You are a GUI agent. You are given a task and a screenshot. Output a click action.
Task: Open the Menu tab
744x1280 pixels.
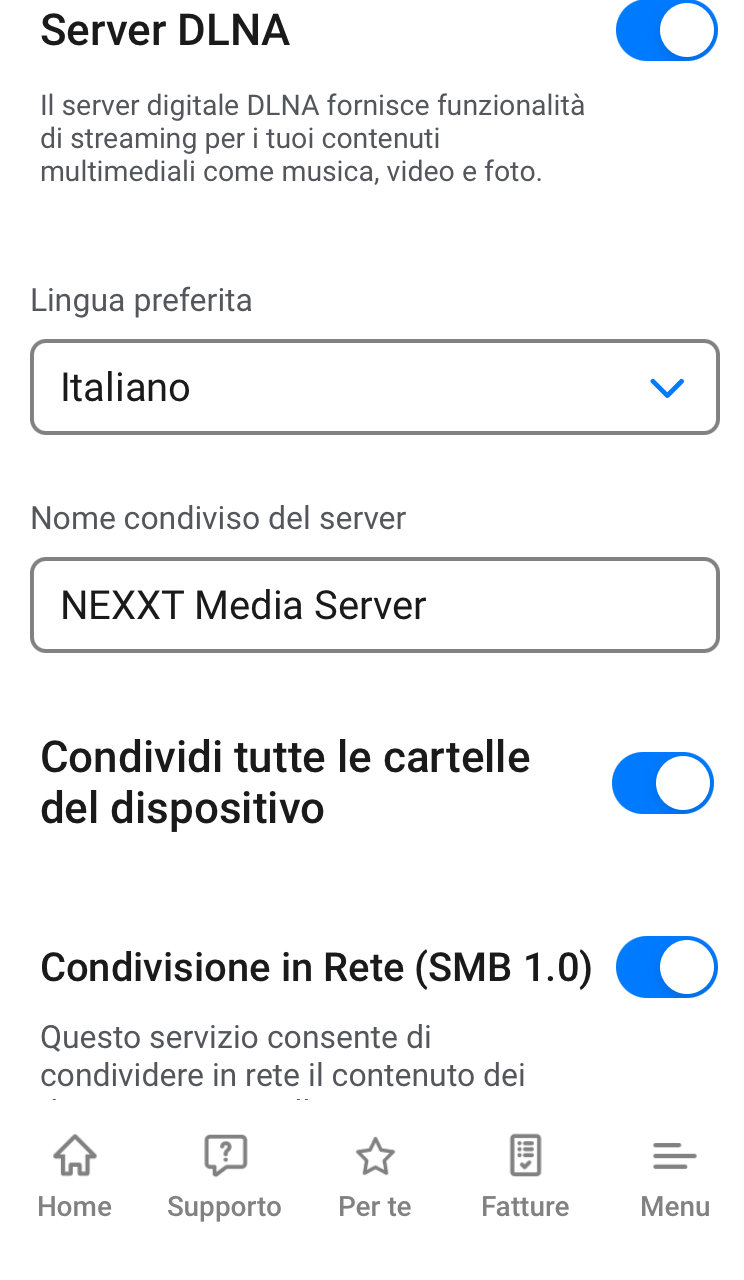[675, 1178]
